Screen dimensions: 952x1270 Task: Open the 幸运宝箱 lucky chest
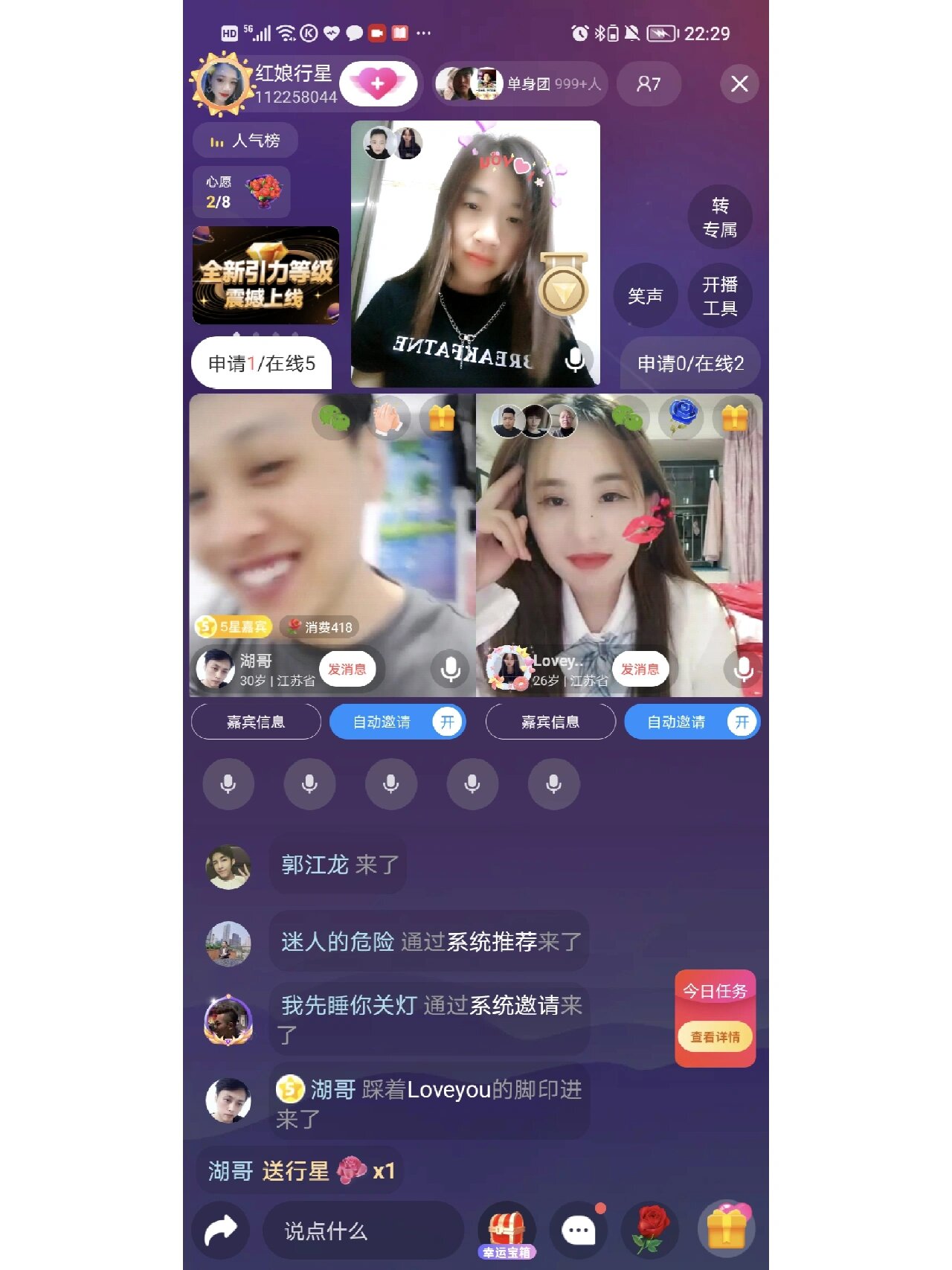pos(506,1232)
